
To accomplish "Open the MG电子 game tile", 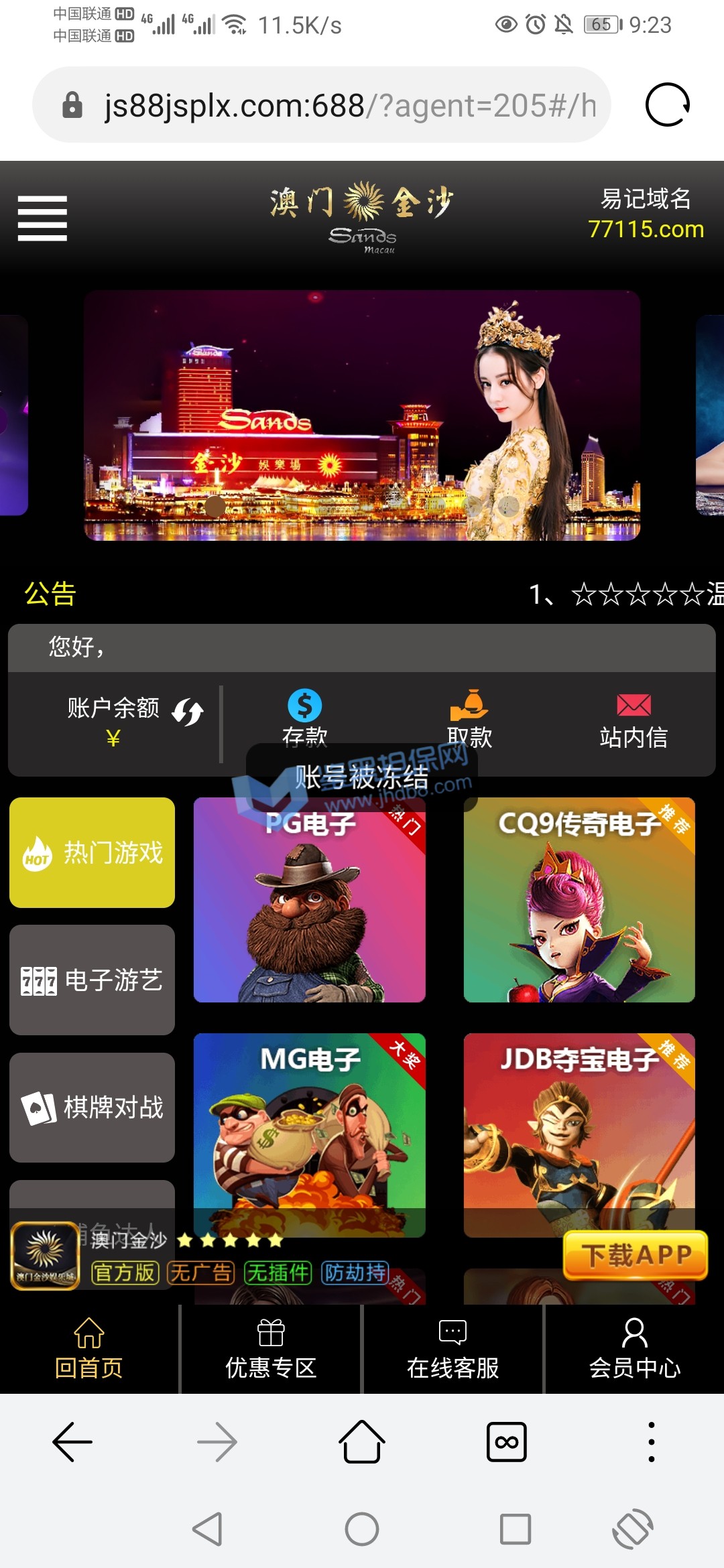I will point(309,1132).
